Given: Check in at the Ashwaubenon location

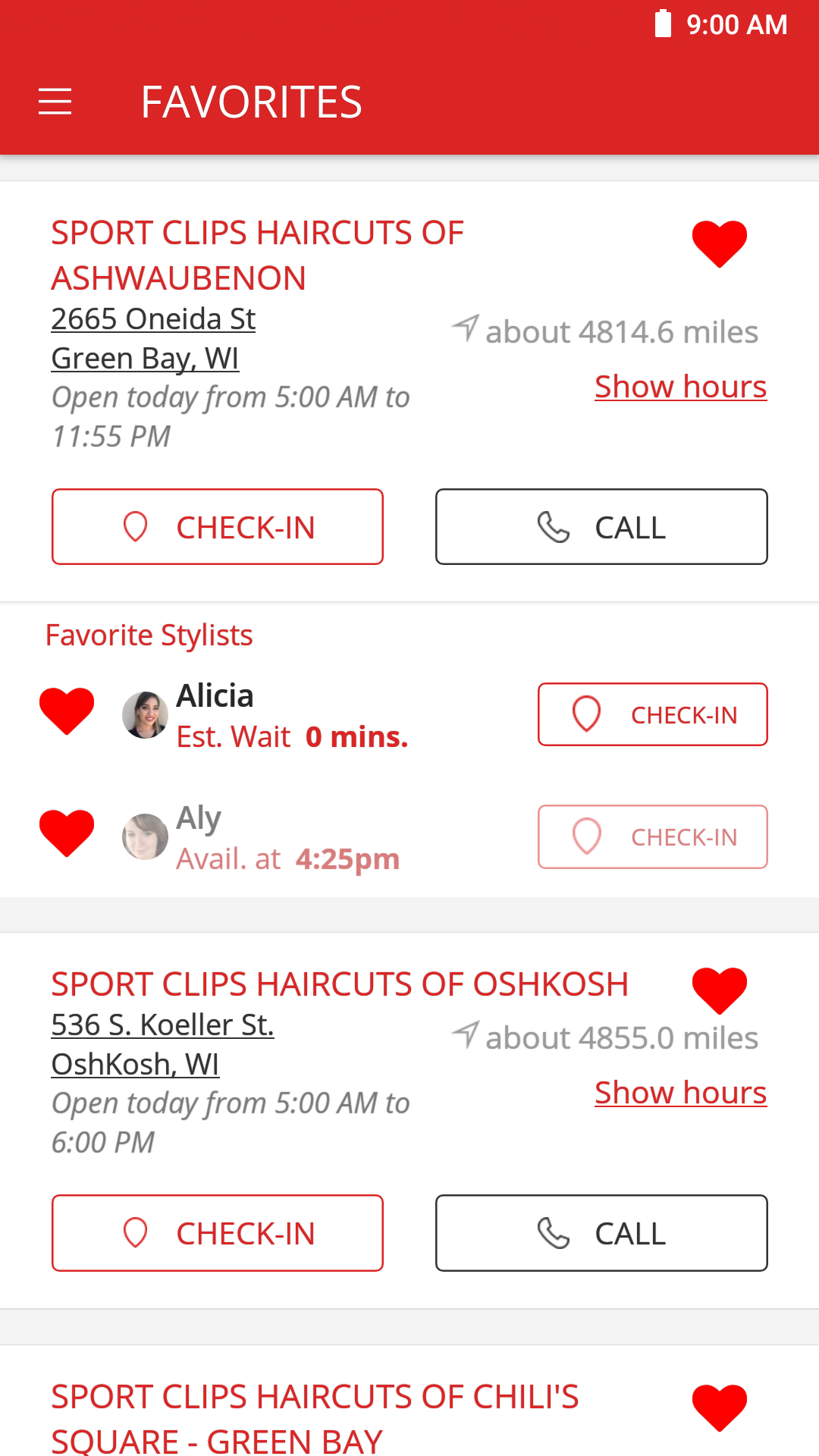Looking at the screenshot, I should pyautogui.click(x=218, y=527).
